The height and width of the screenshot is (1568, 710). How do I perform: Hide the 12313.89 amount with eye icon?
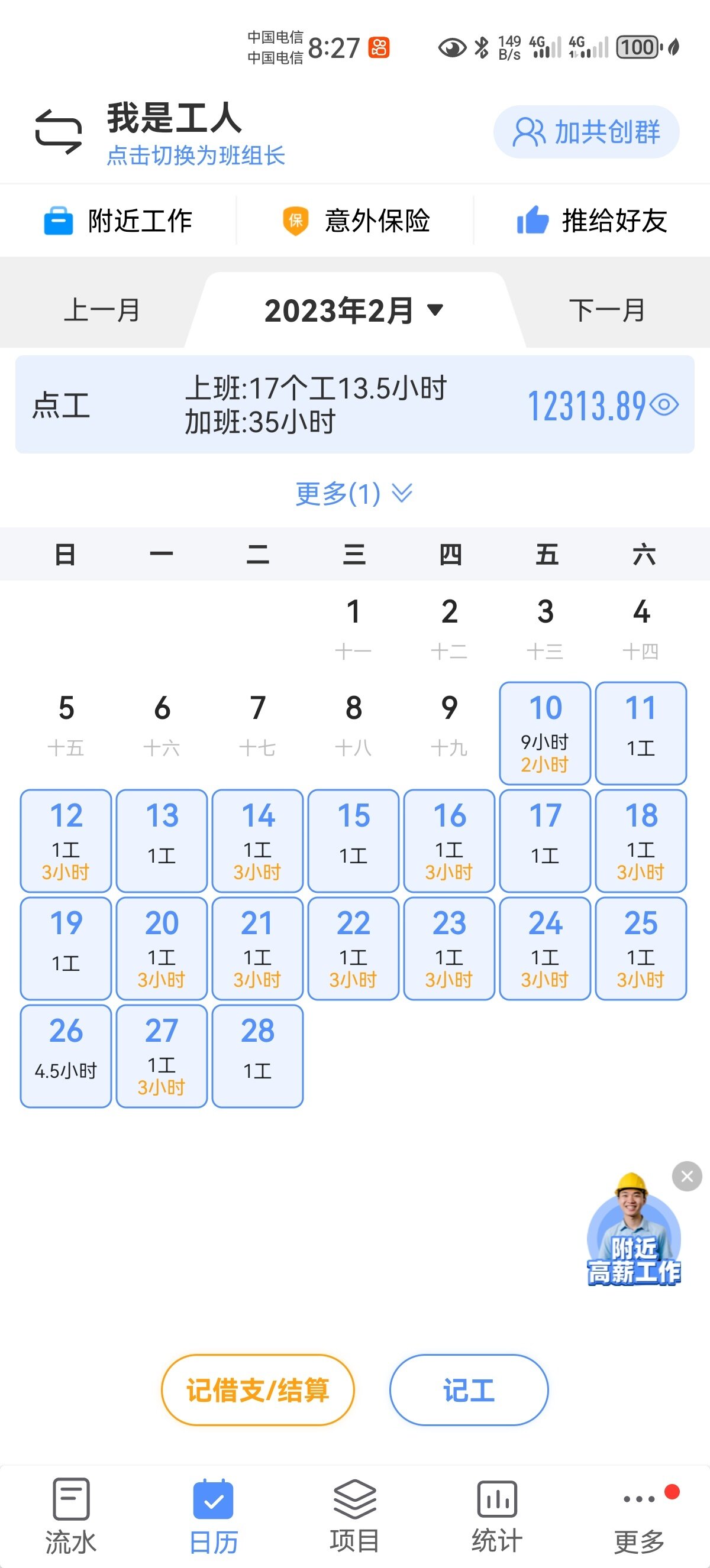tap(664, 406)
